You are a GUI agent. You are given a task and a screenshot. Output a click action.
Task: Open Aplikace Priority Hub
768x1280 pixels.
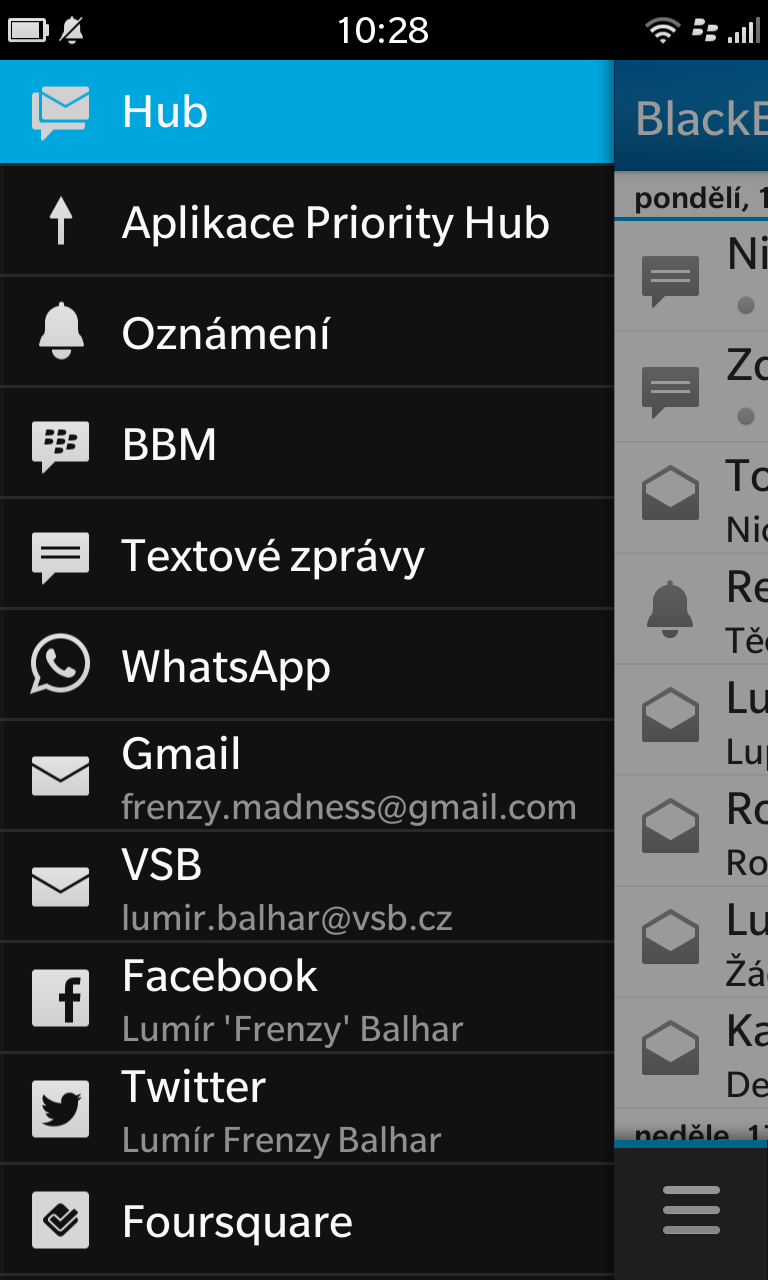(x=306, y=221)
